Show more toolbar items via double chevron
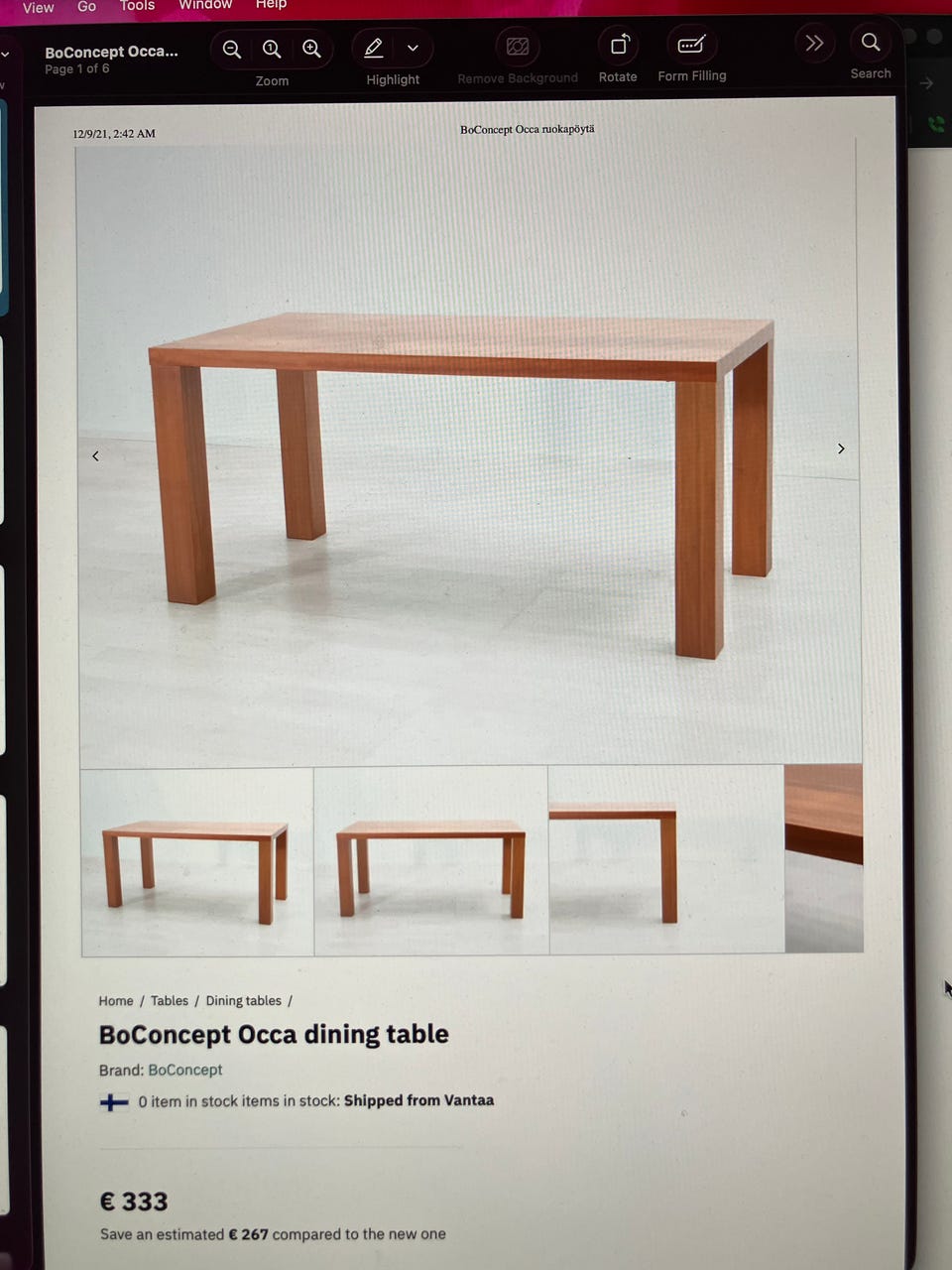 [814, 43]
